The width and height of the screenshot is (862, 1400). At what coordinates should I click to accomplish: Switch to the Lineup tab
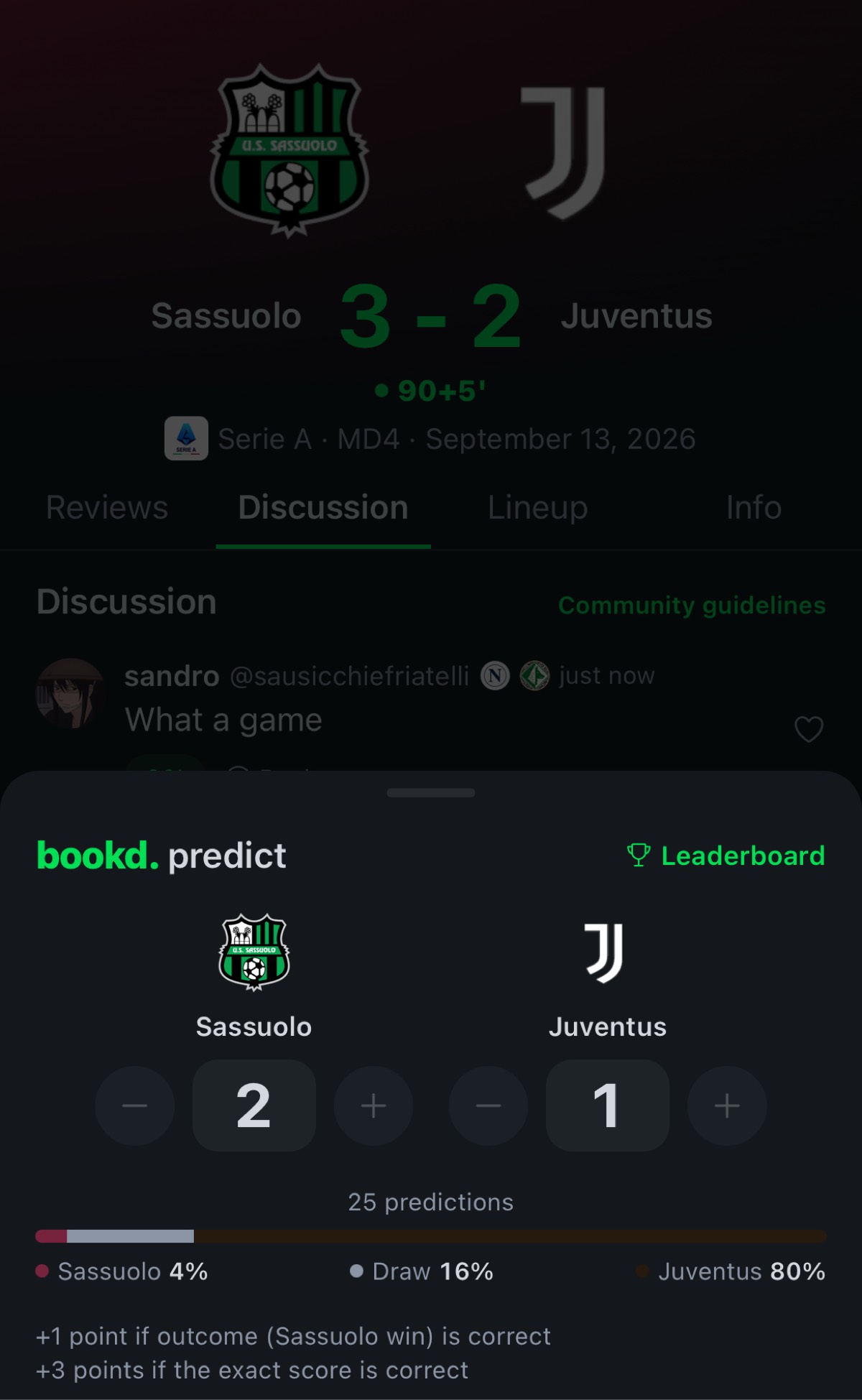pyautogui.click(x=538, y=508)
